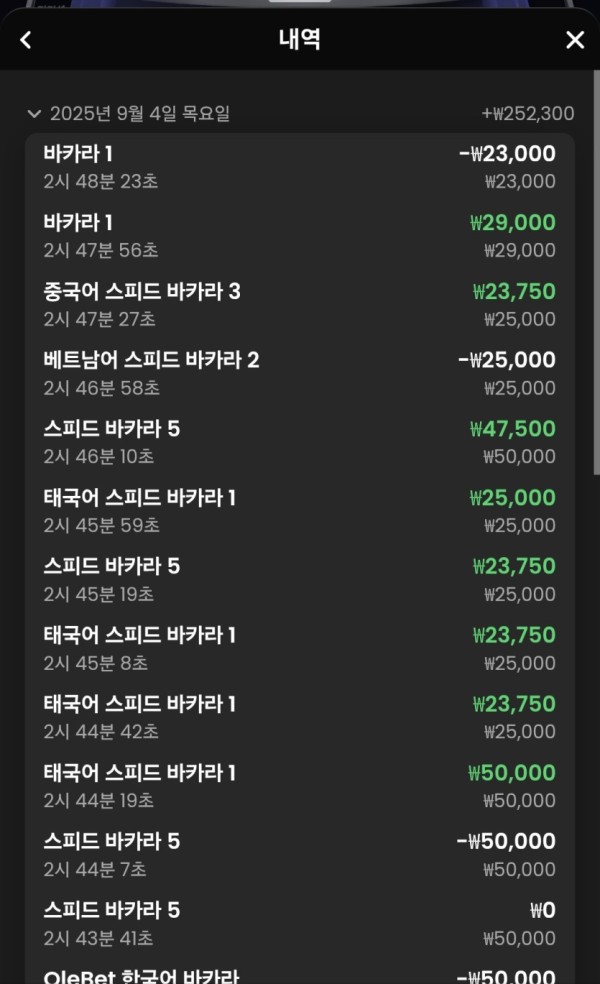
Task: Open the OleBet 한국어 바카라 entry
Action: [300, 972]
